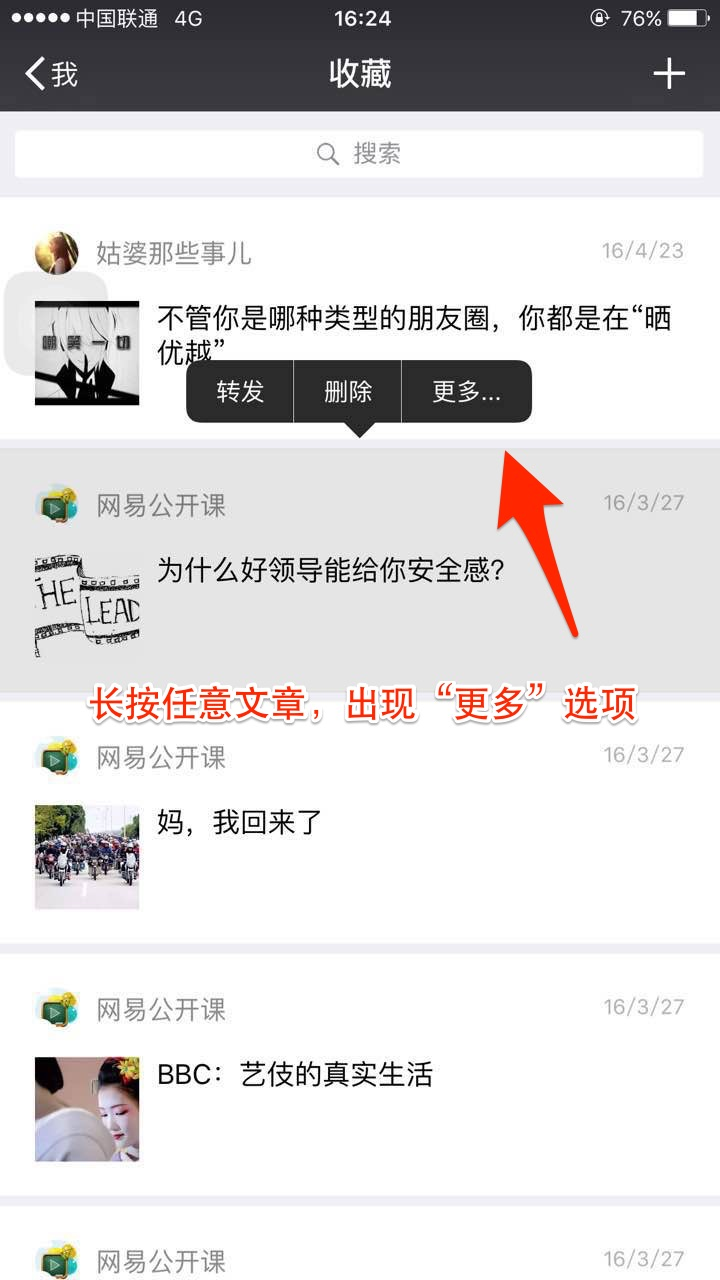Choose 转发 in the popup menu
Screen dimensions: 720x1280
point(240,391)
